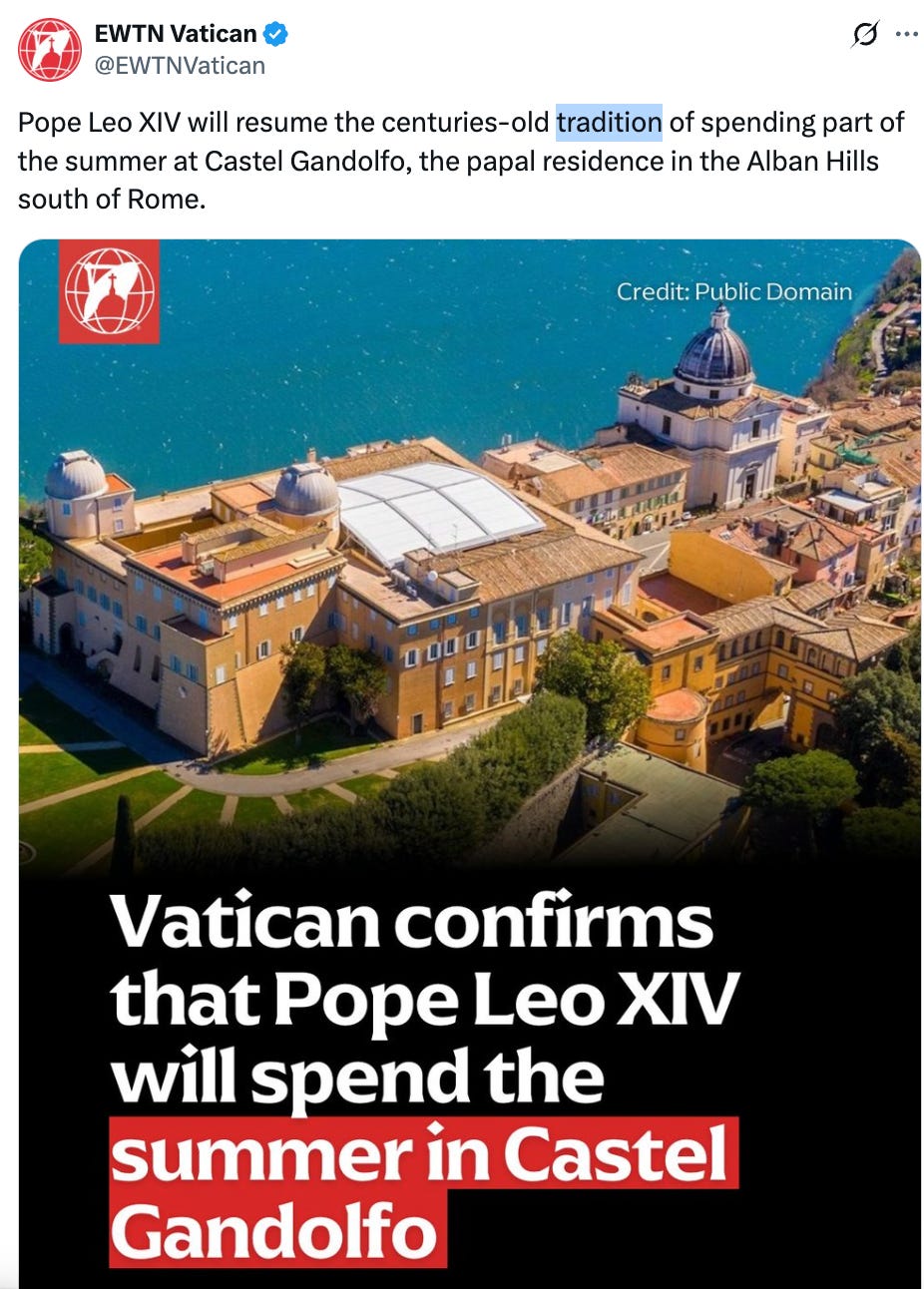Open EWTN Vatican's profile avatar
Viewport: 924px width, 1289px height.
[x=50, y=50]
